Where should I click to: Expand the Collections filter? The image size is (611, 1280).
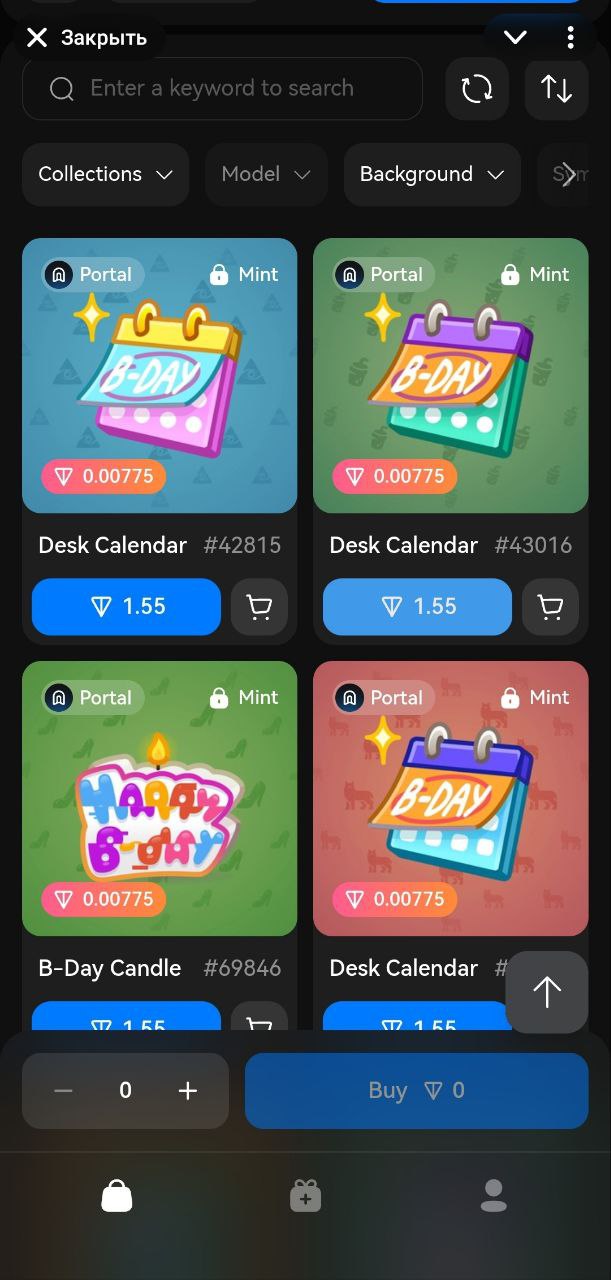(105, 174)
